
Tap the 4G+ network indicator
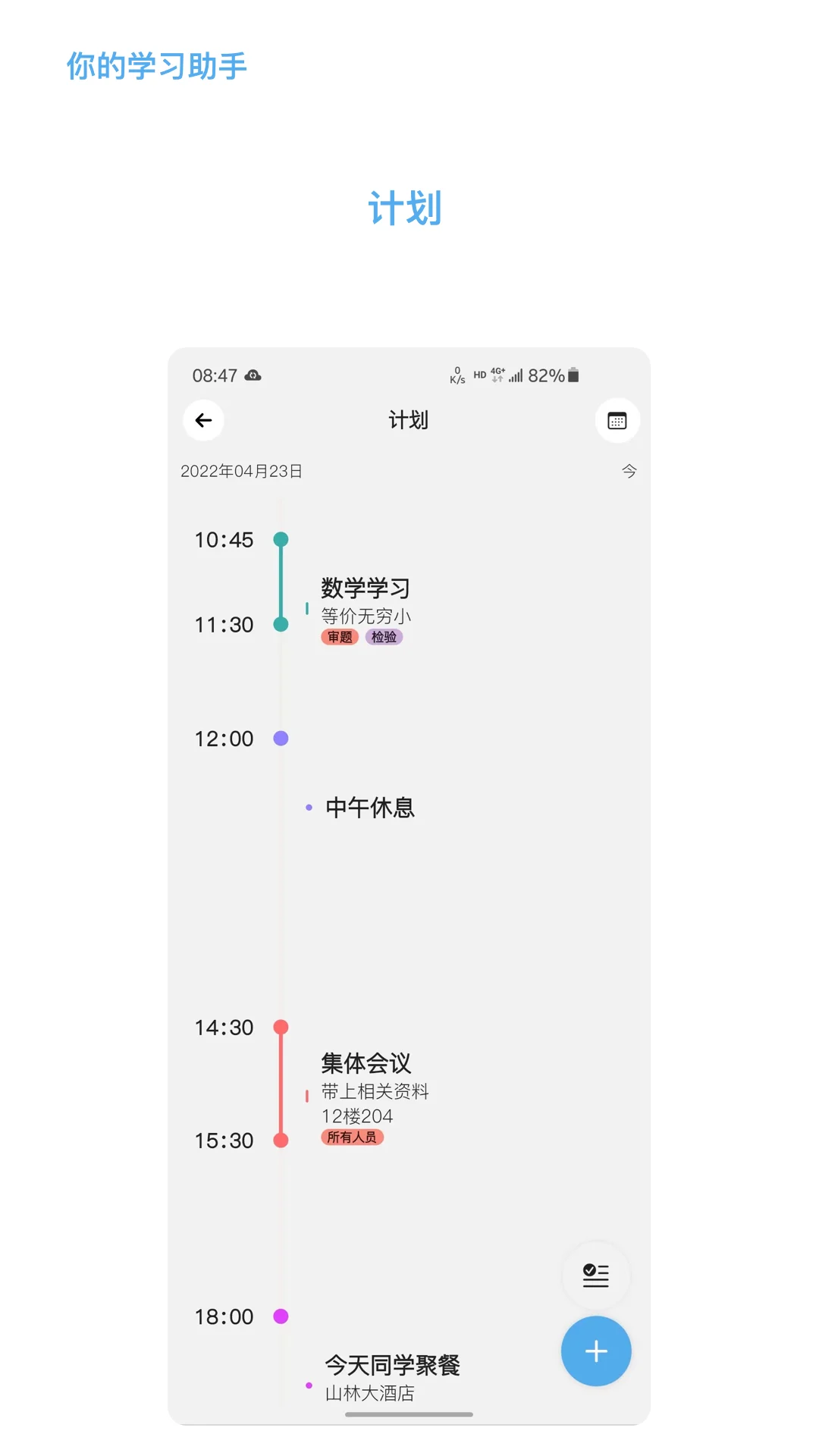pos(497,373)
